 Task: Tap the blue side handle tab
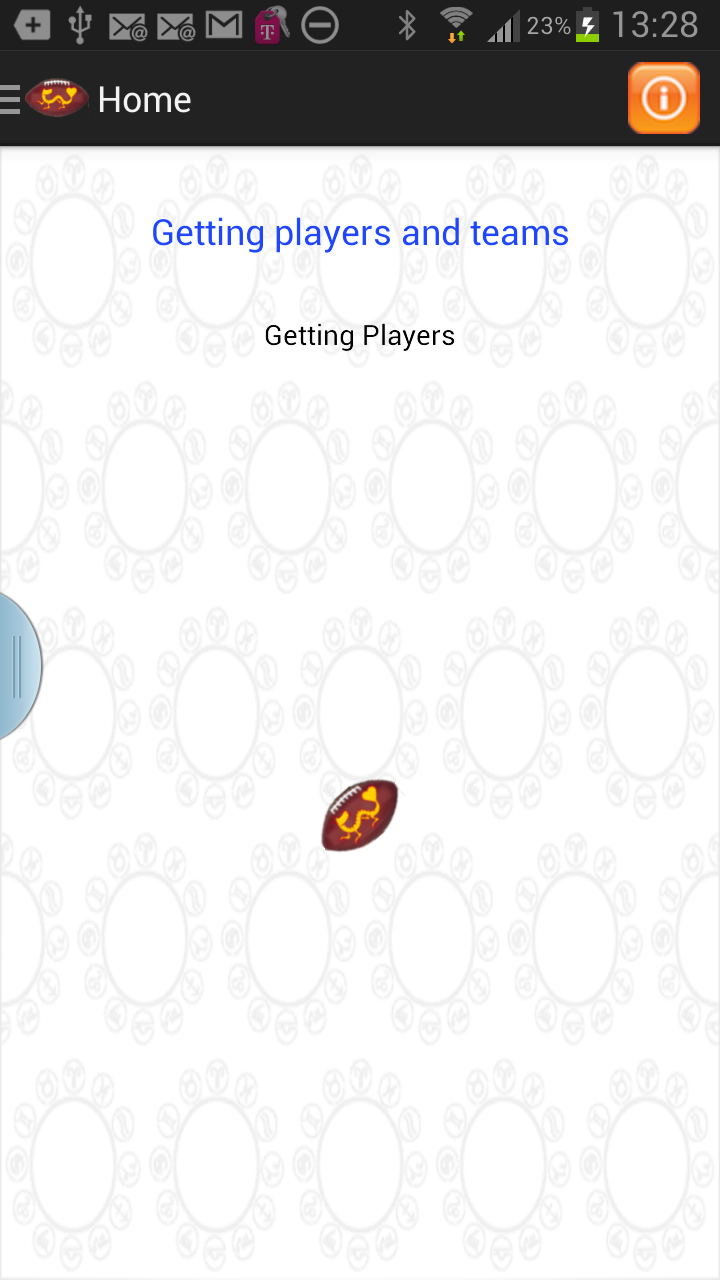tap(18, 666)
